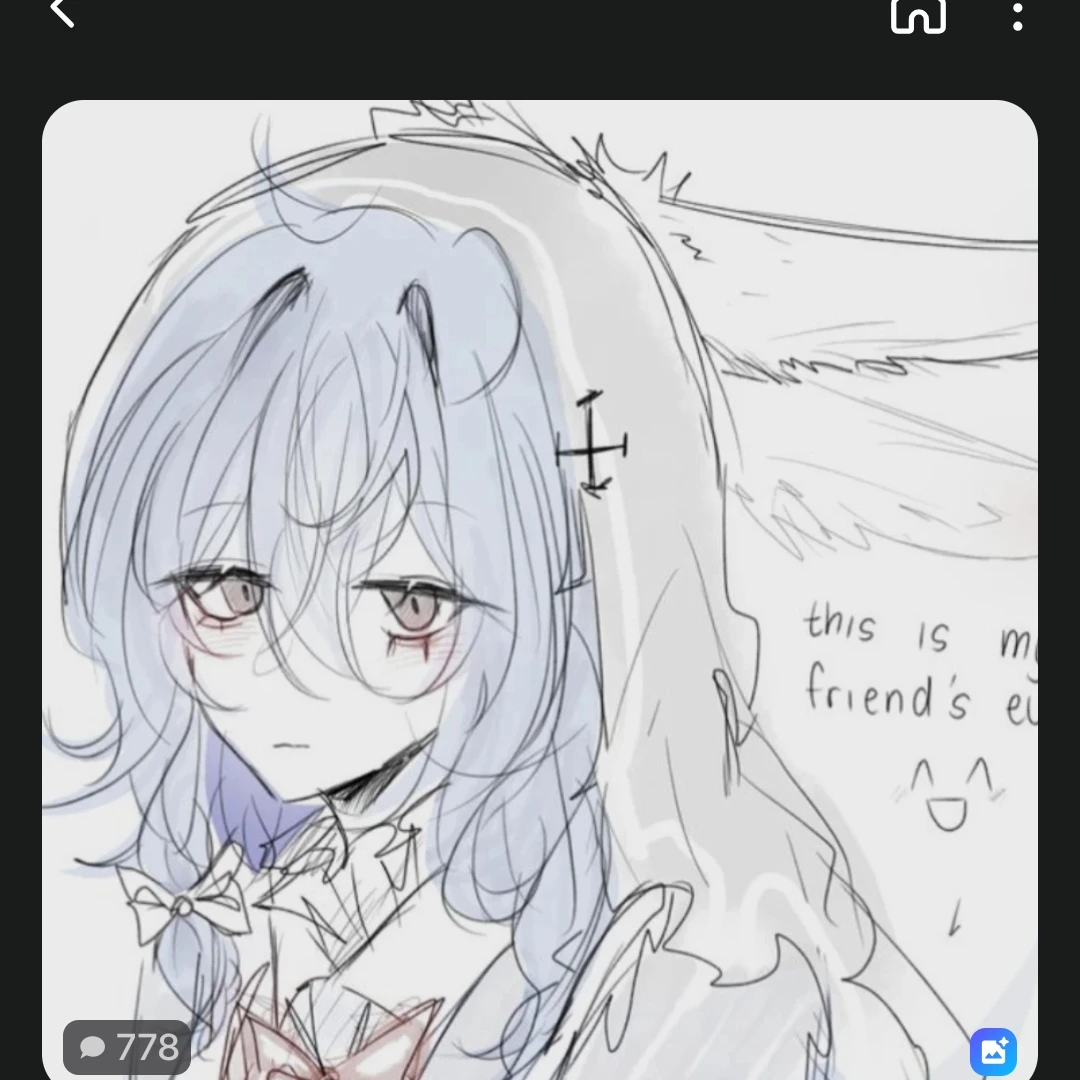Go back using the top-left arrow
The width and height of the screenshot is (1080, 1080).
point(62,13)
